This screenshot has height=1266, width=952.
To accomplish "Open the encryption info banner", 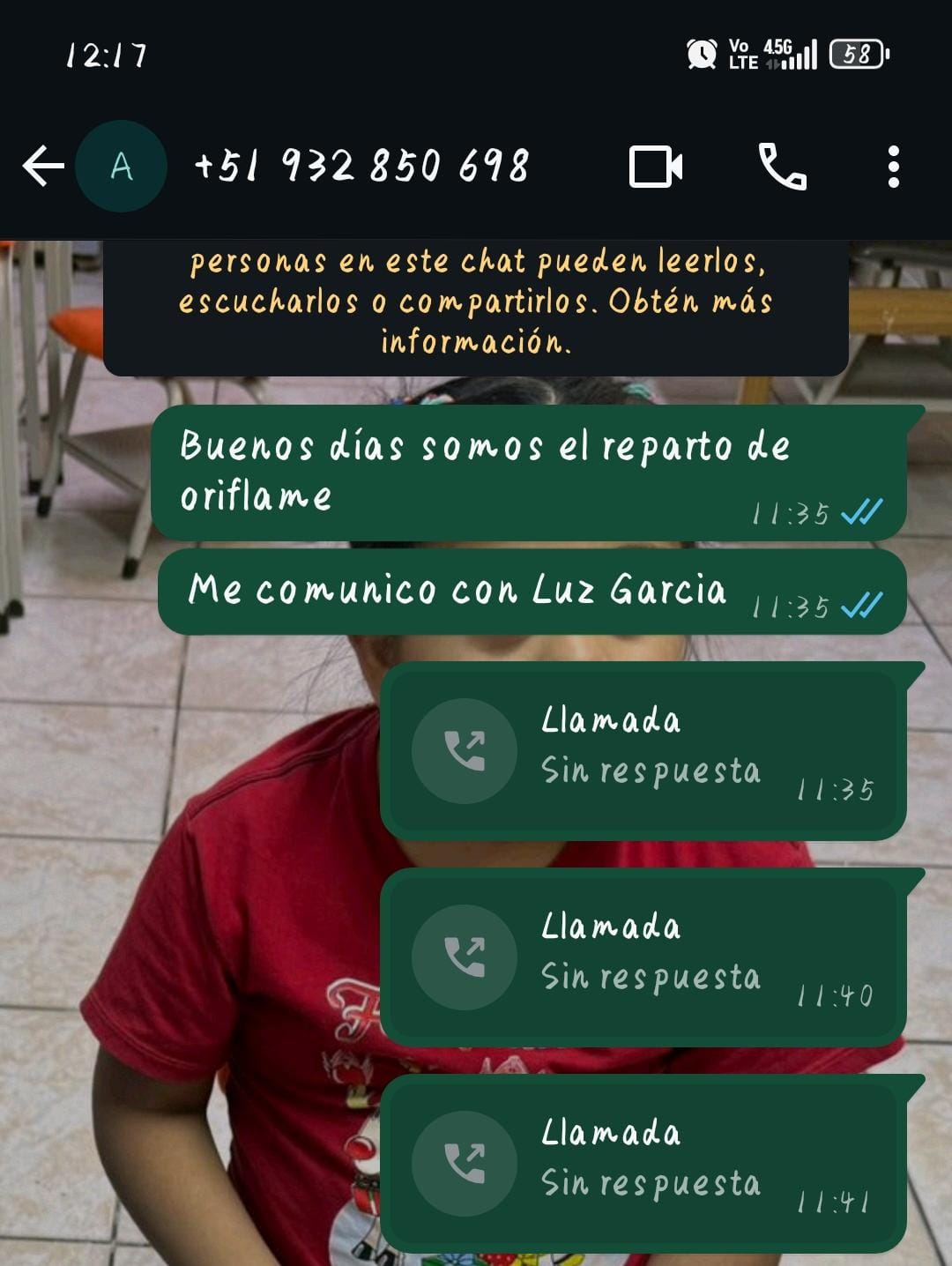I will [476, 302].
